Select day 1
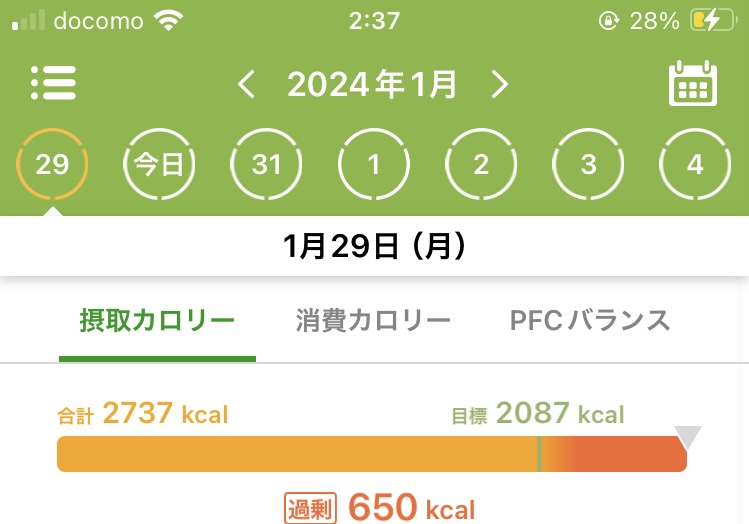The image size is (749, 524). tap(374, 164)
